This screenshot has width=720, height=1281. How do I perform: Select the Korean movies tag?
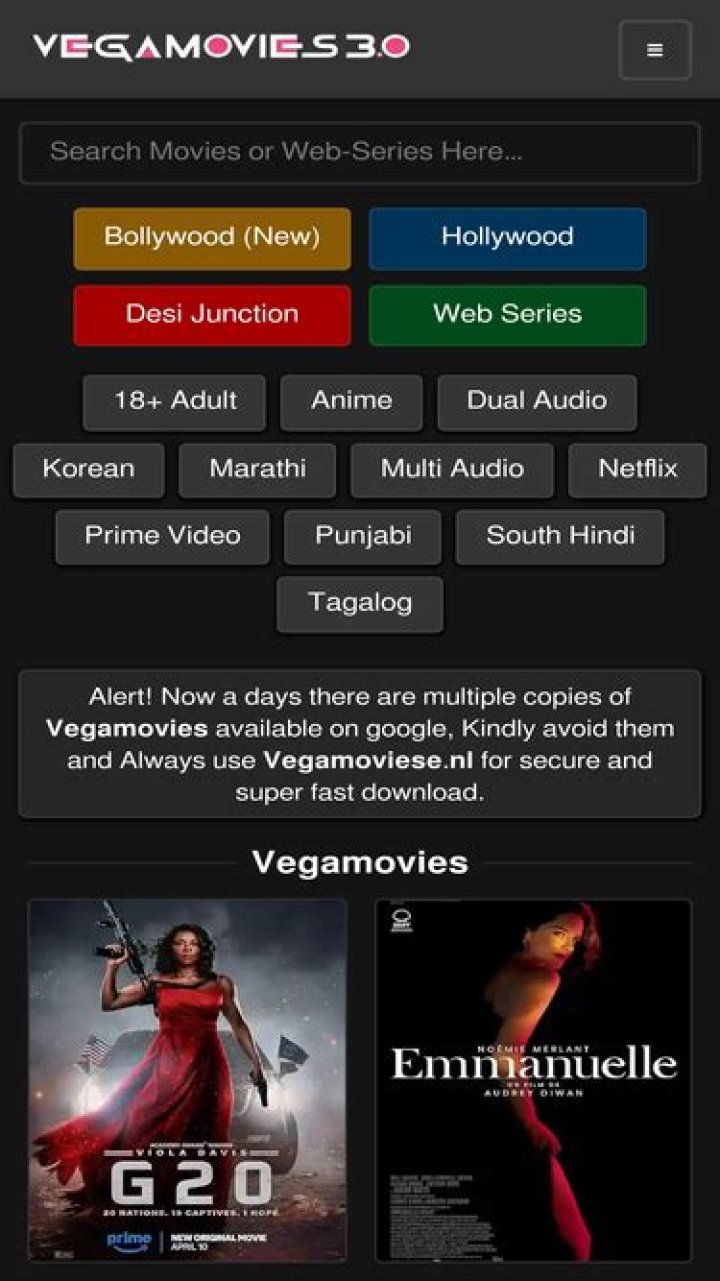tap(88, 469)
